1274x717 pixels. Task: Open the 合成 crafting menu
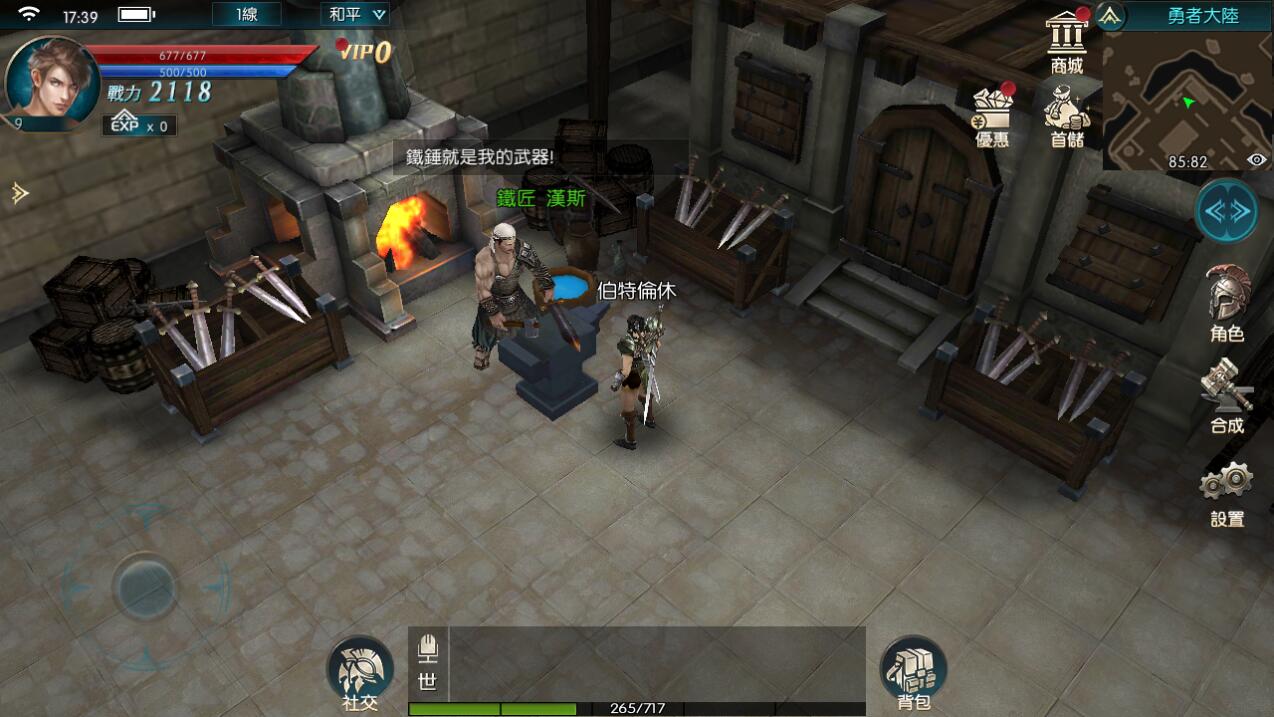pos(1227,396)
